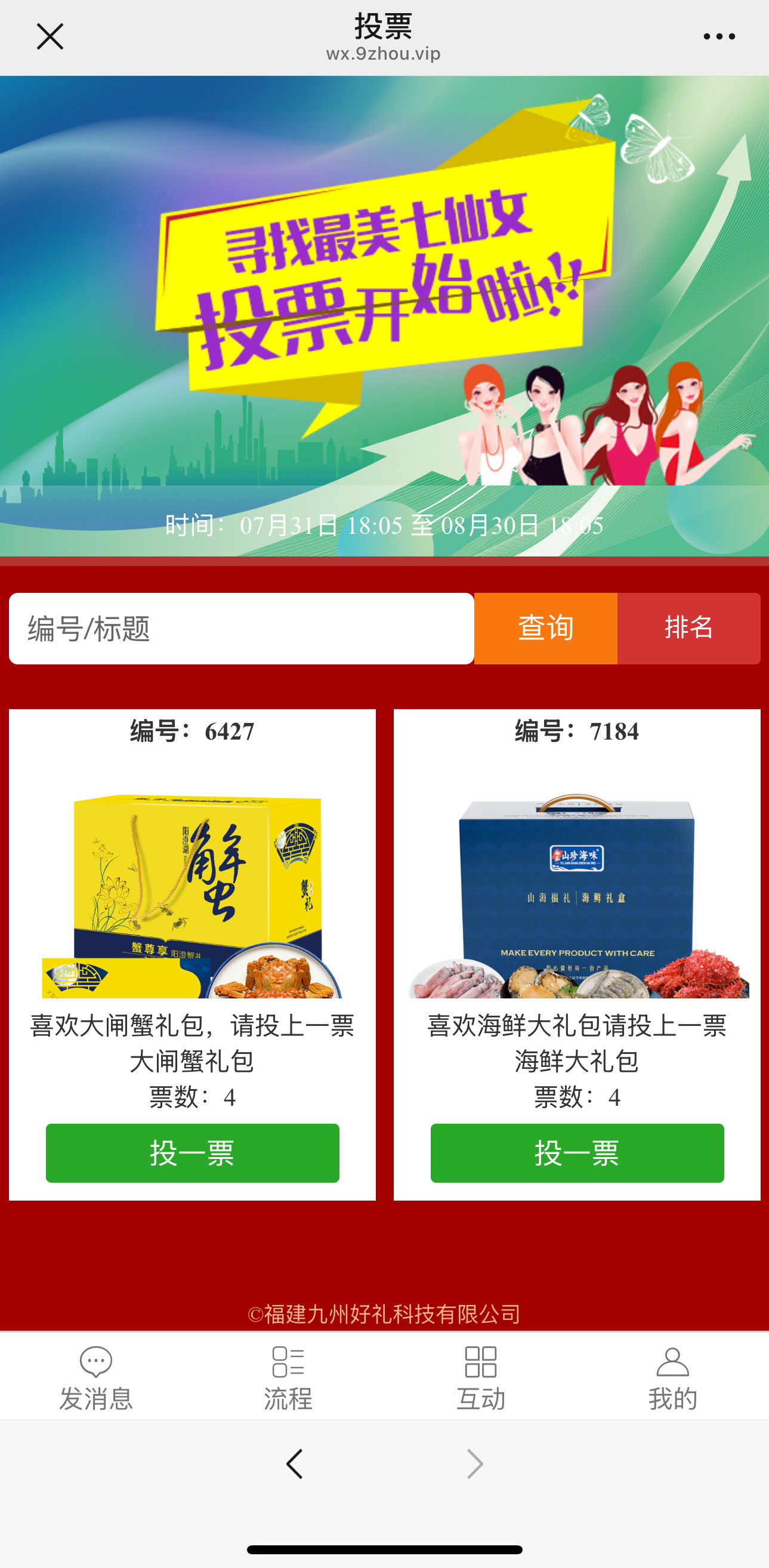Image resolution: width=769 pixels, height=1568 pixels.
Task: Cast one vote for entry 7184 海鲜大礼包
Action: (577, 1153)
